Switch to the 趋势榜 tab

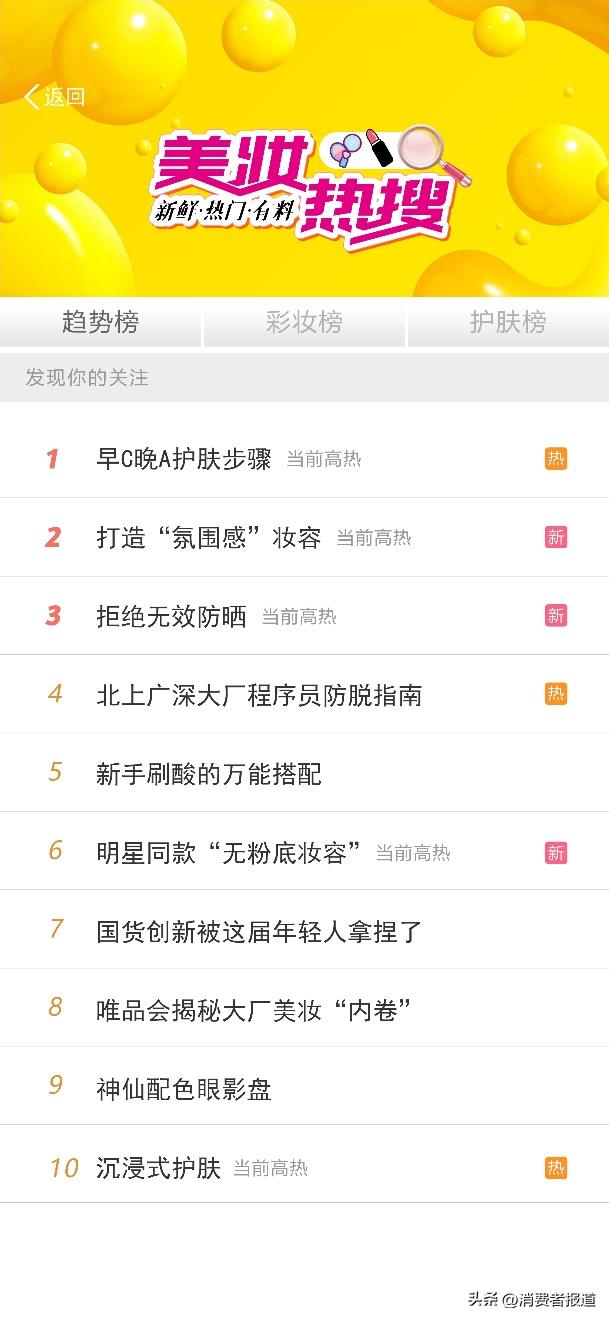[x=100, y=323]
